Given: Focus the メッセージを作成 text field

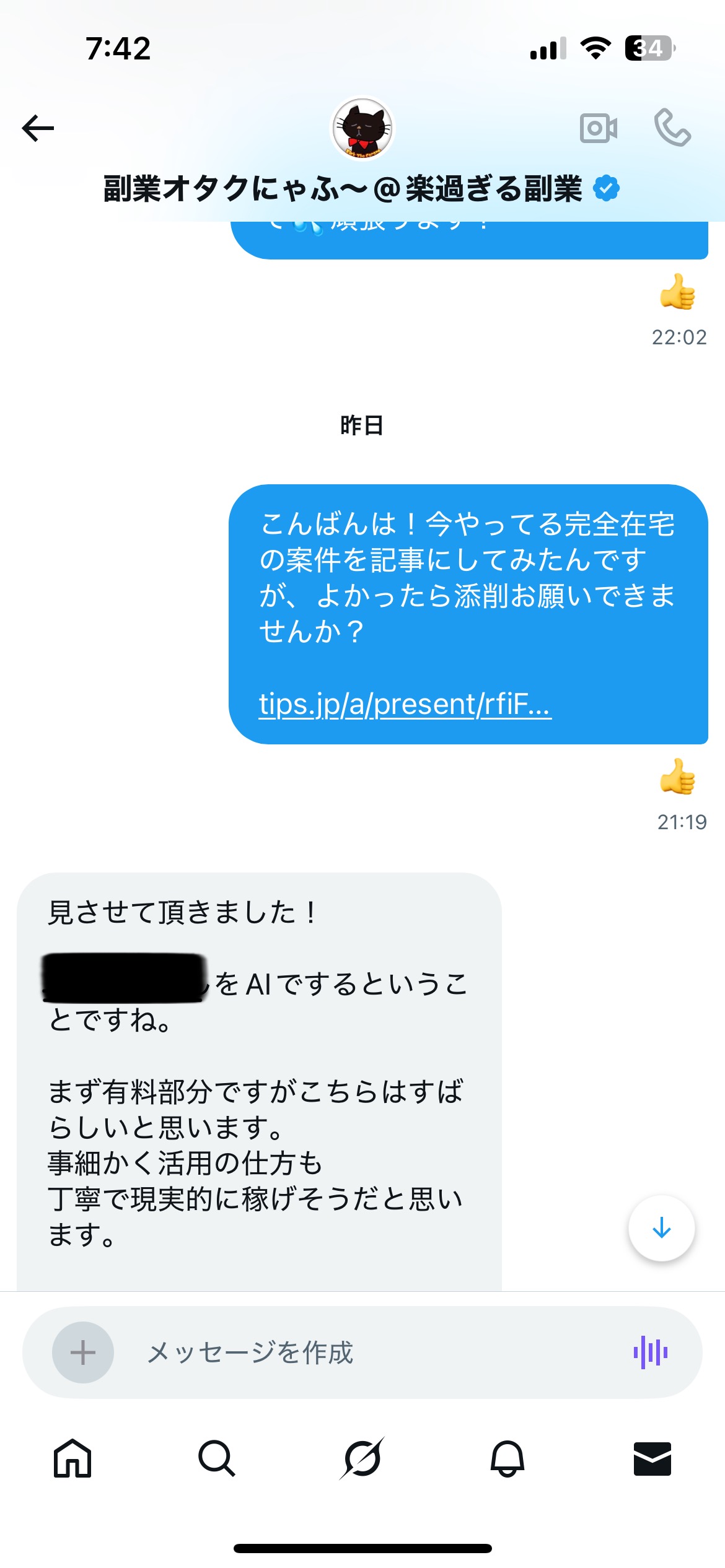Looking at the screenshot, I should point(372,1352).
